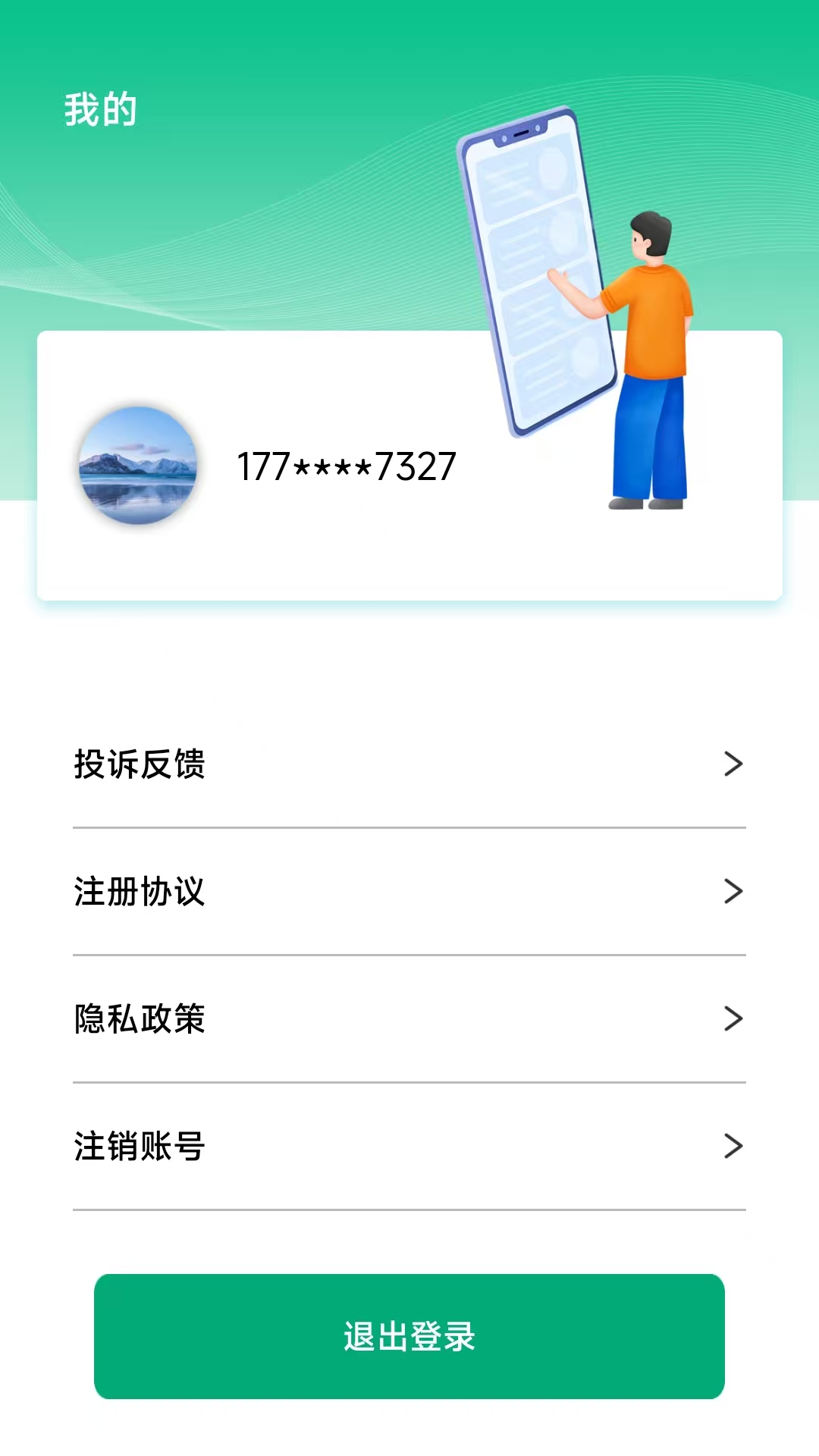Image resolution: width=819 pixels, height=1456 pixels.
Task: View the 隐私政策 privacy policy
Action: click(409, 1019)
